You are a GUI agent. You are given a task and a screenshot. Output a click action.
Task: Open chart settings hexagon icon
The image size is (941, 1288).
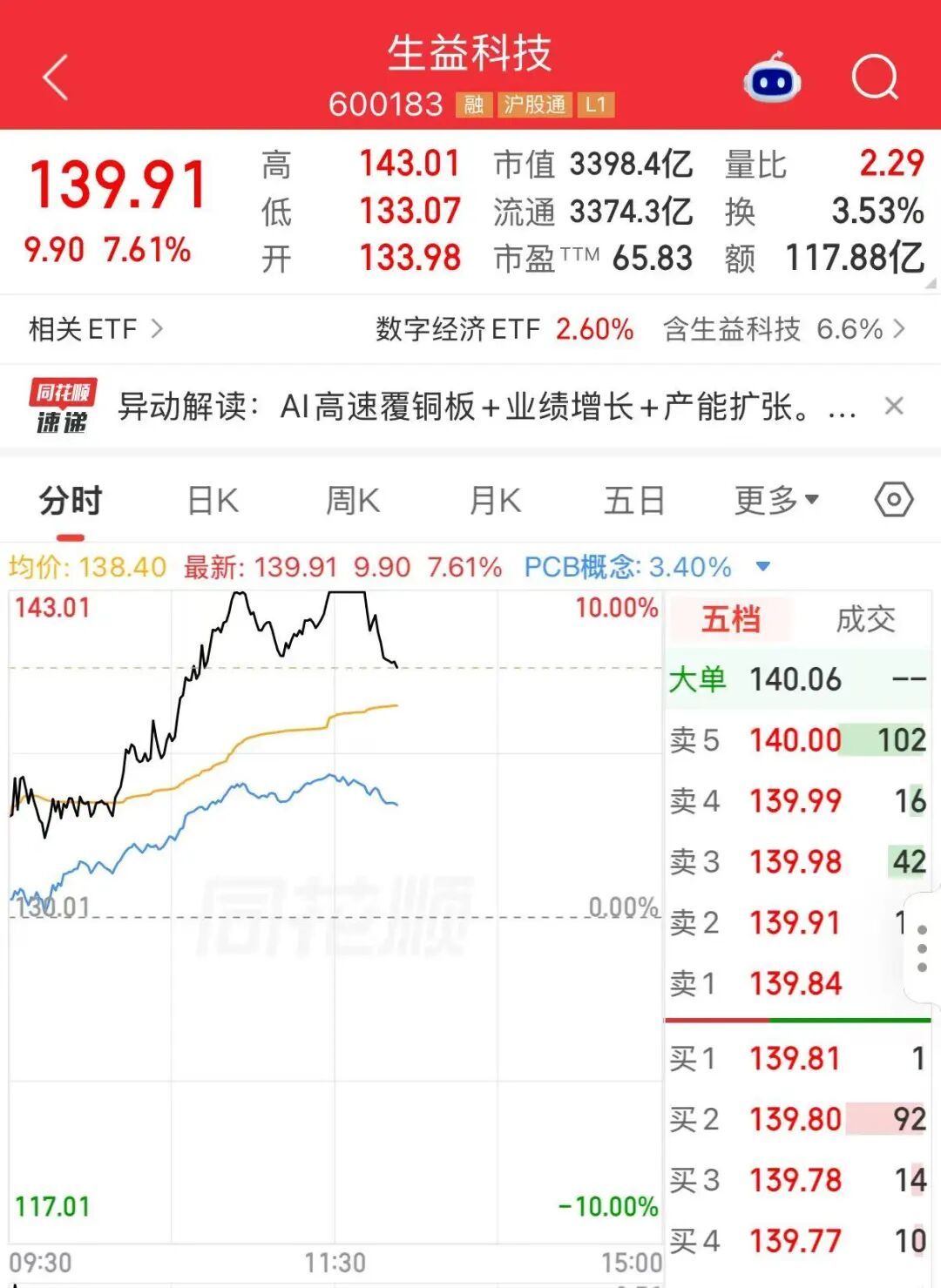point(894,500)
